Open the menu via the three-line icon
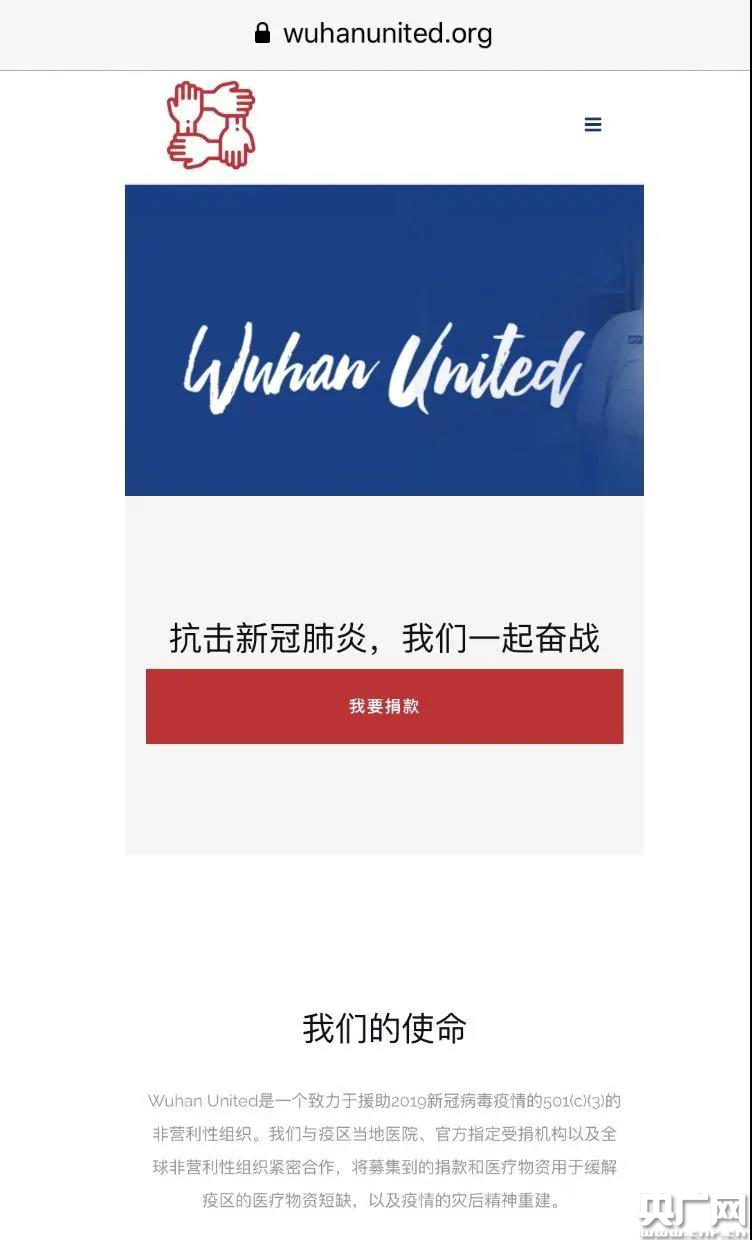Image resolution: width=752 pixels, height=1240 pixels. [x=593, y=124]
